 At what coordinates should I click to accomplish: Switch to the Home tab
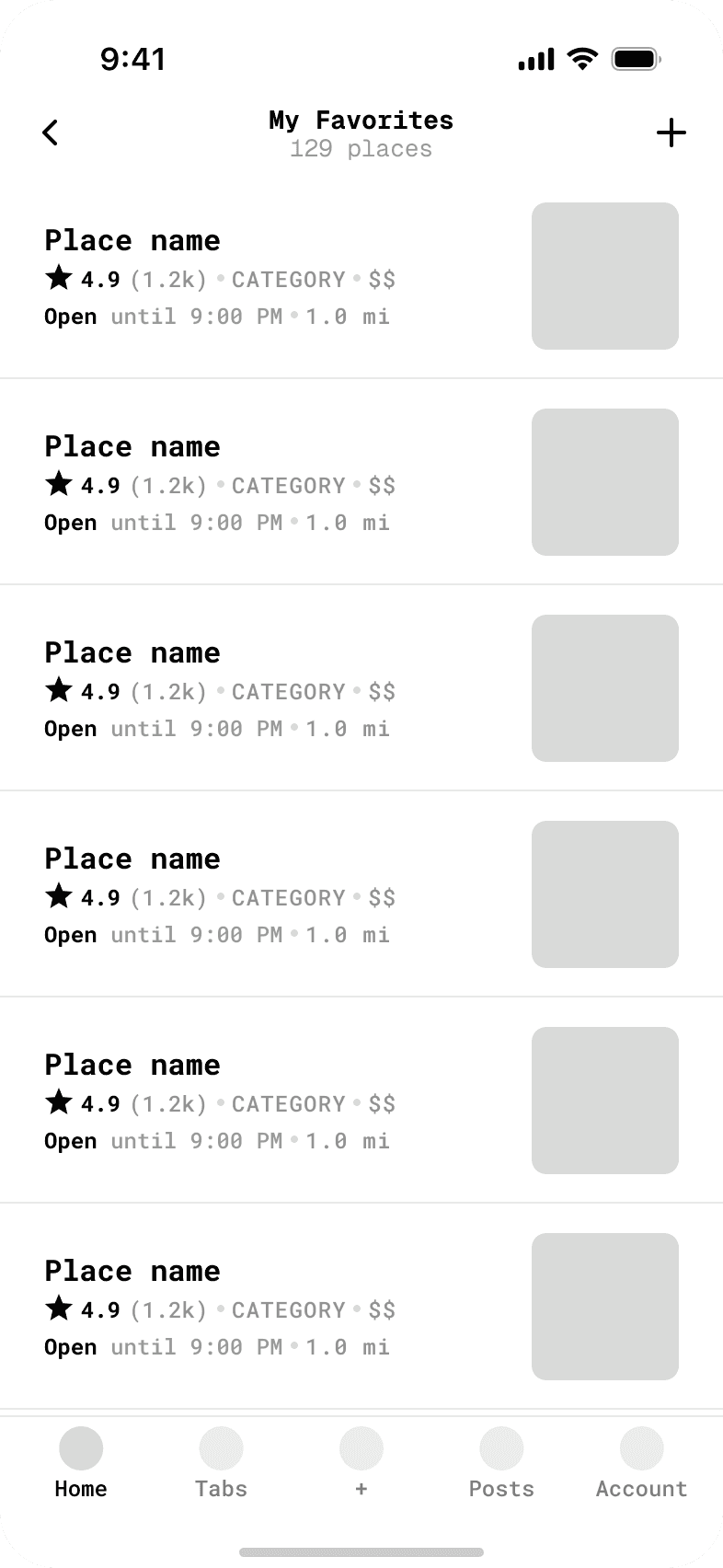tap(81, 1463)
